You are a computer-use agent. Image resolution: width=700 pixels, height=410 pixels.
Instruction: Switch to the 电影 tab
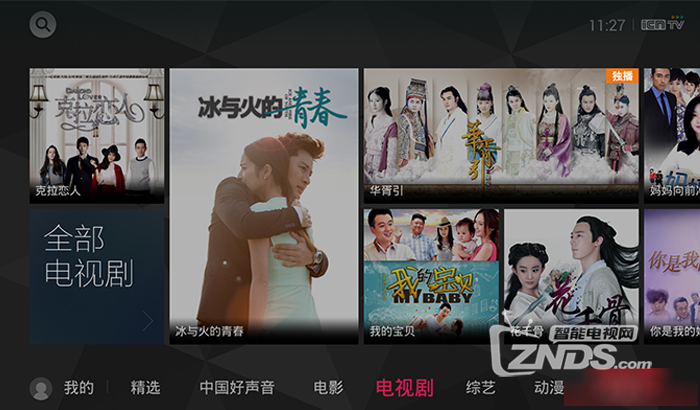coord(328,388)
